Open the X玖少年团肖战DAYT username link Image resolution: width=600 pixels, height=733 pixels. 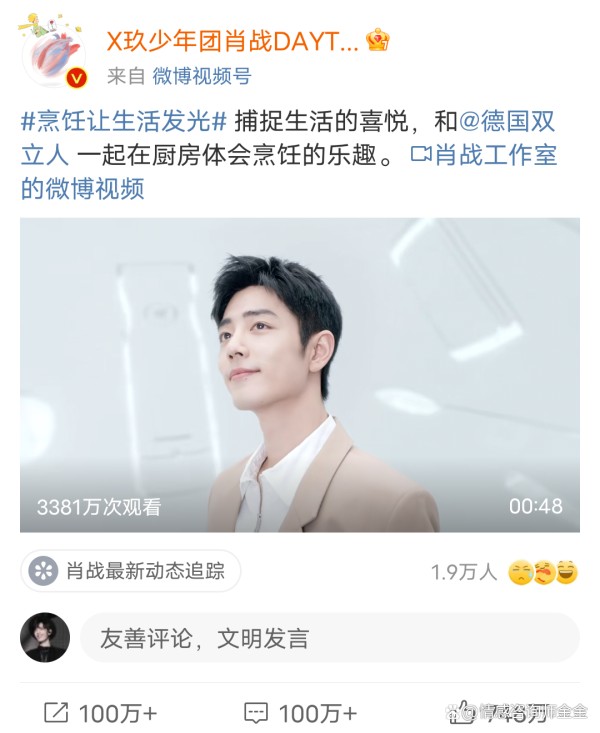231,40
